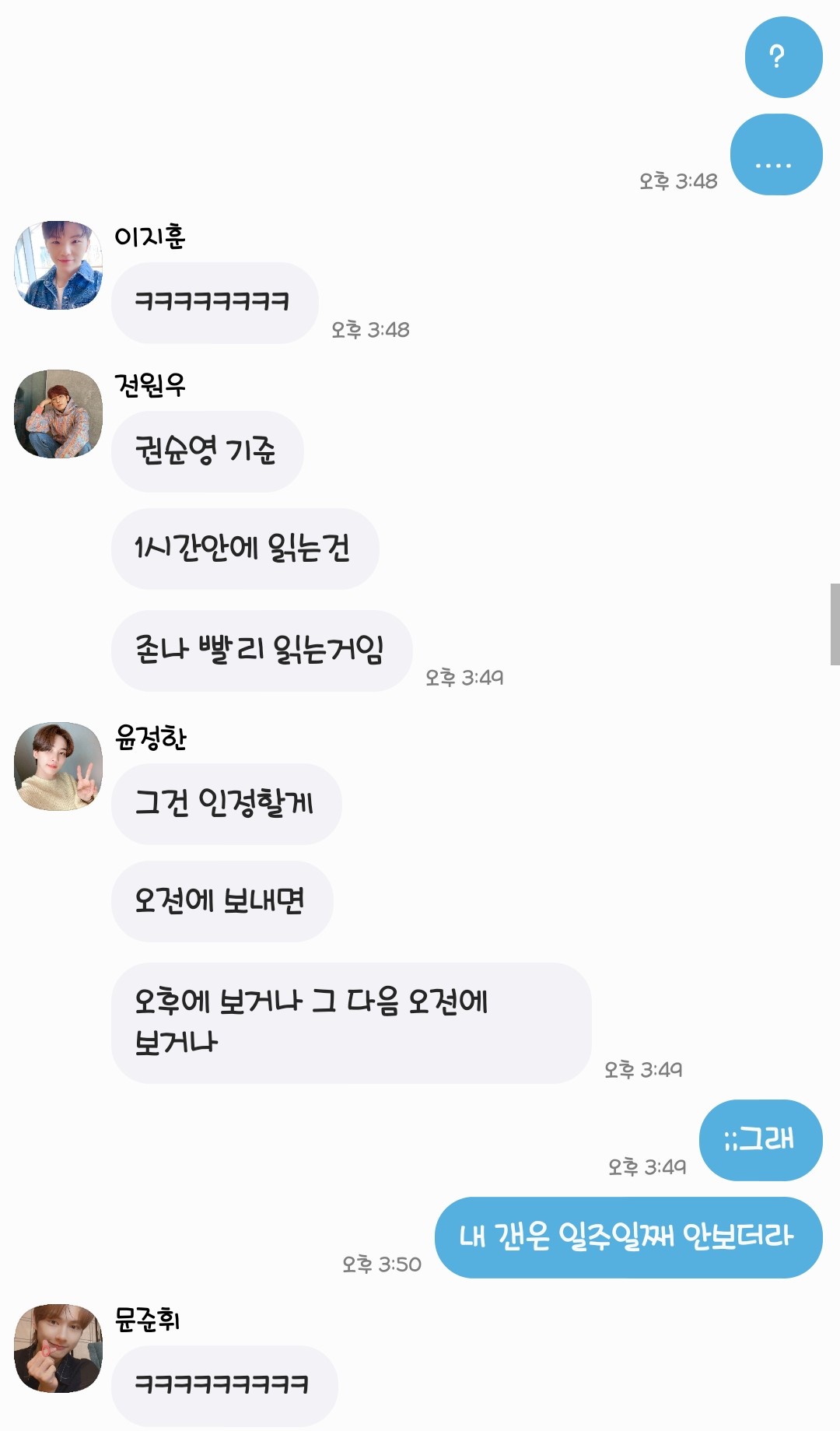The image size is (840, 1431).
Task: Open 문준휘's profile picture
Action: pos(58,1348)
